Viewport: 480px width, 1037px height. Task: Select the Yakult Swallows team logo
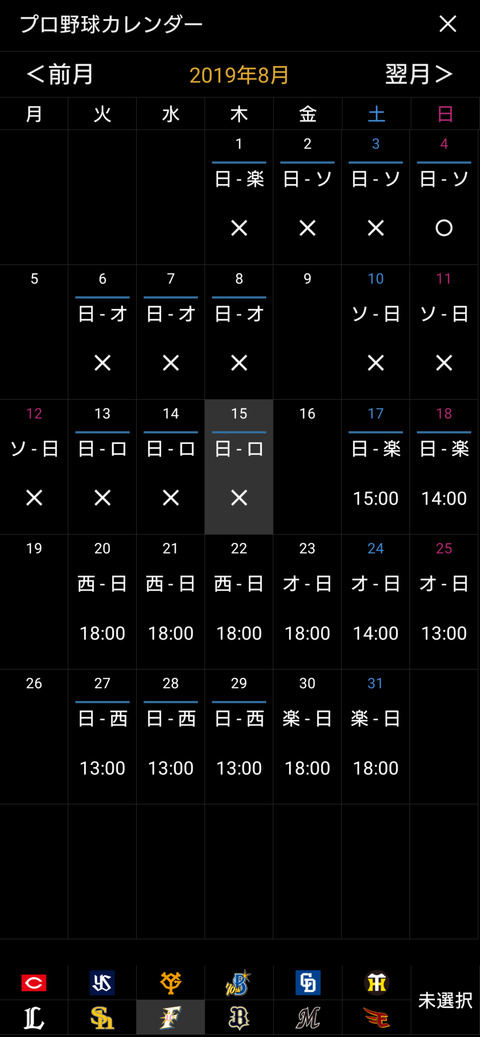pyautogui.click(x=102, y=983)
